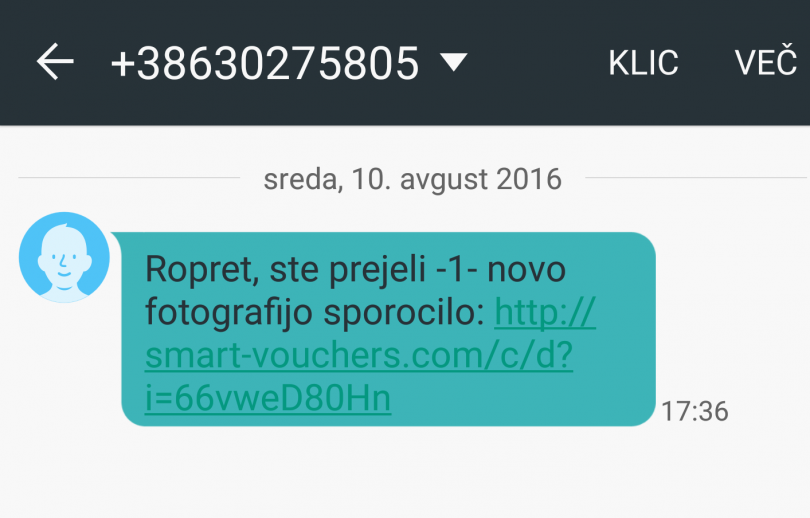
Task: Open the VEČ more options menu
Action: pos(765,63)
